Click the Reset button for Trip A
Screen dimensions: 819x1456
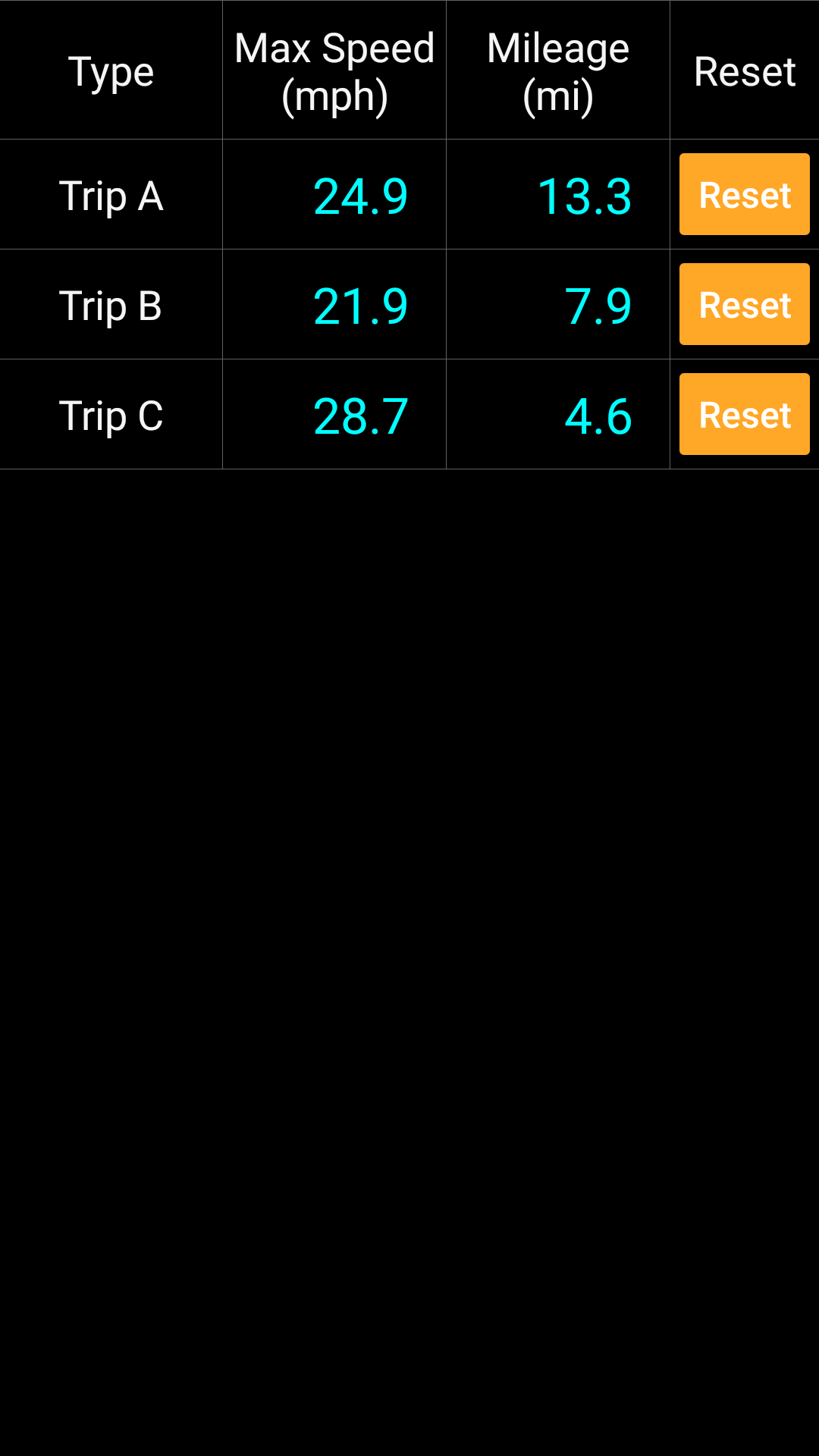point(744,194)
